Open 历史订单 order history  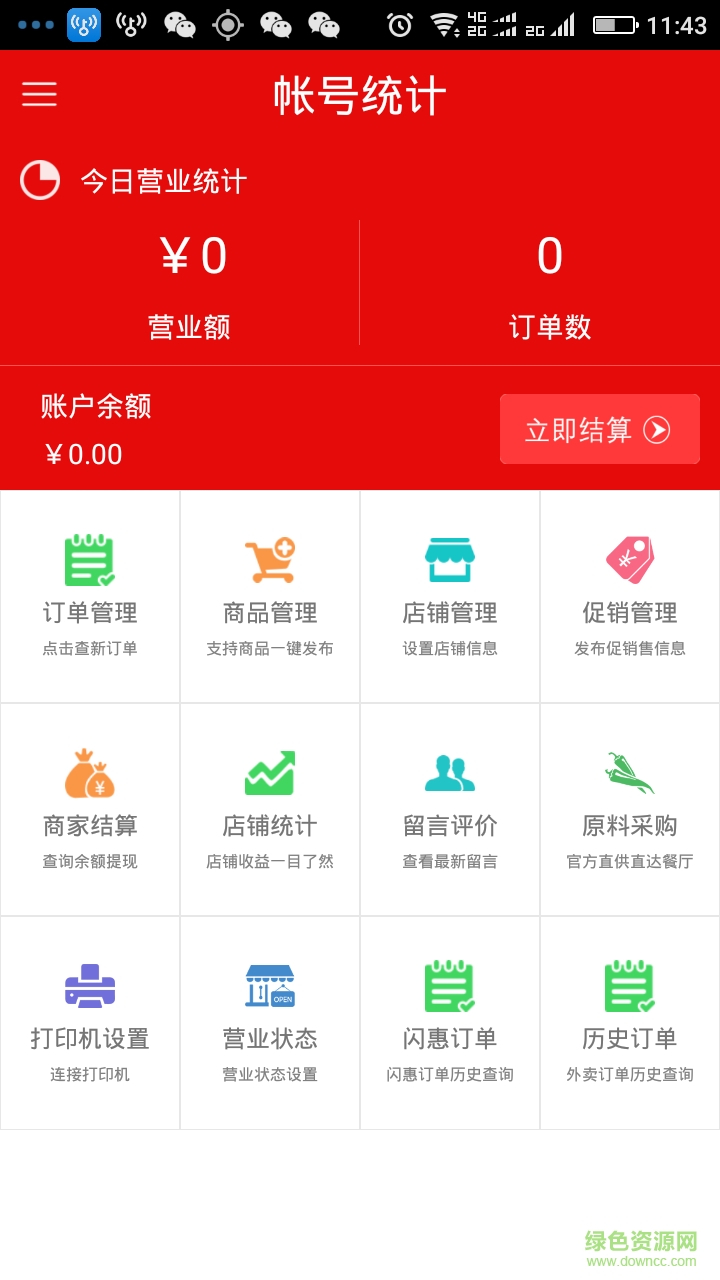point(630,1023)
